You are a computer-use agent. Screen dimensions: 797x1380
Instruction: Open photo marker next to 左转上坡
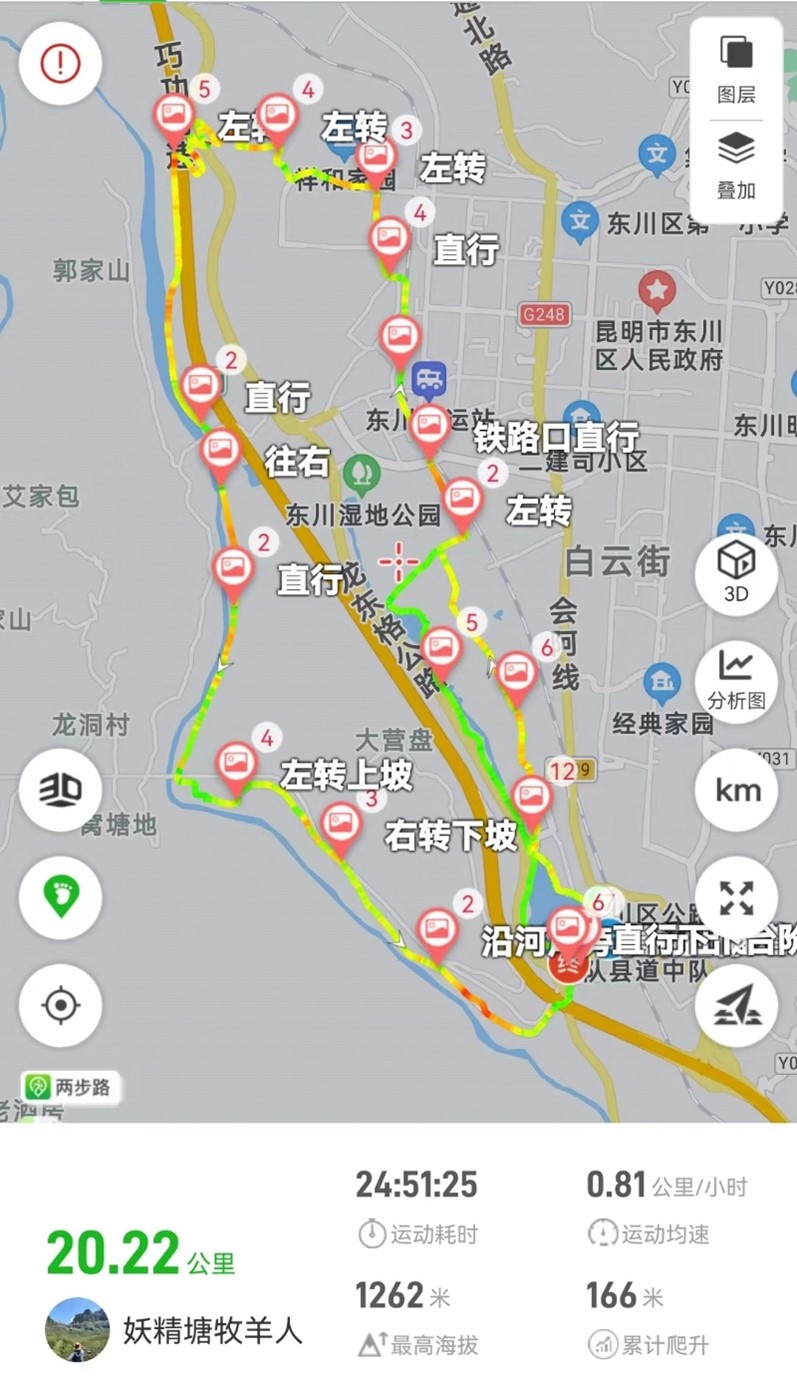[237, 762]
